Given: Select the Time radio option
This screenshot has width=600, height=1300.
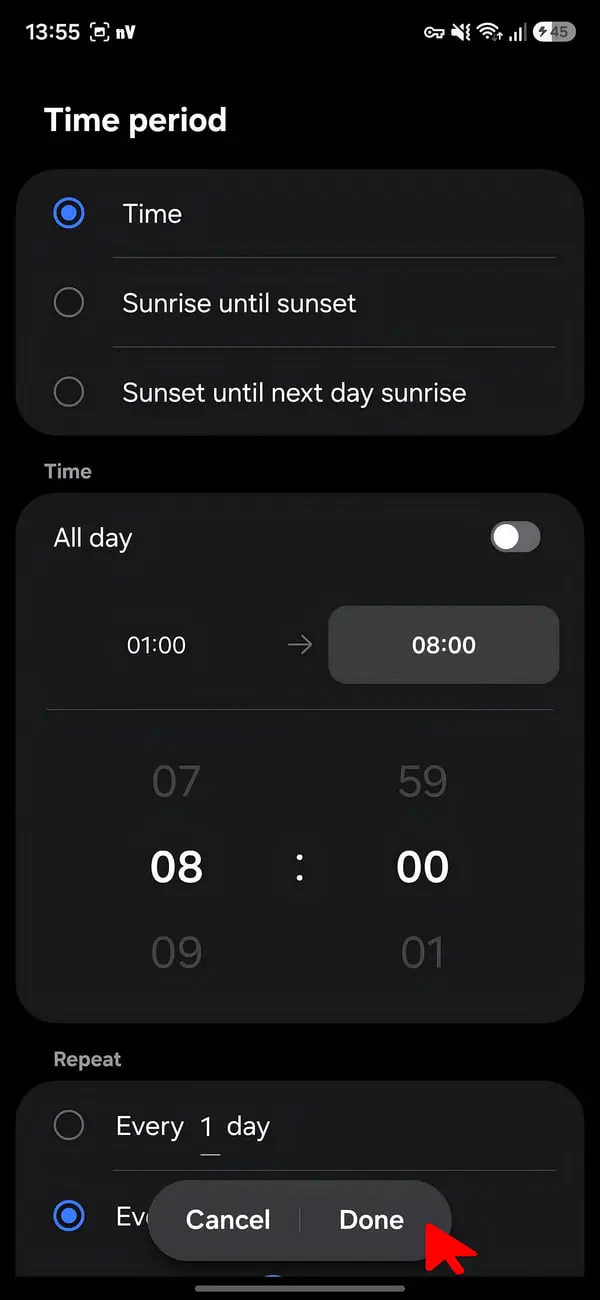Looking at the screenshot, I should pos(69,213).
